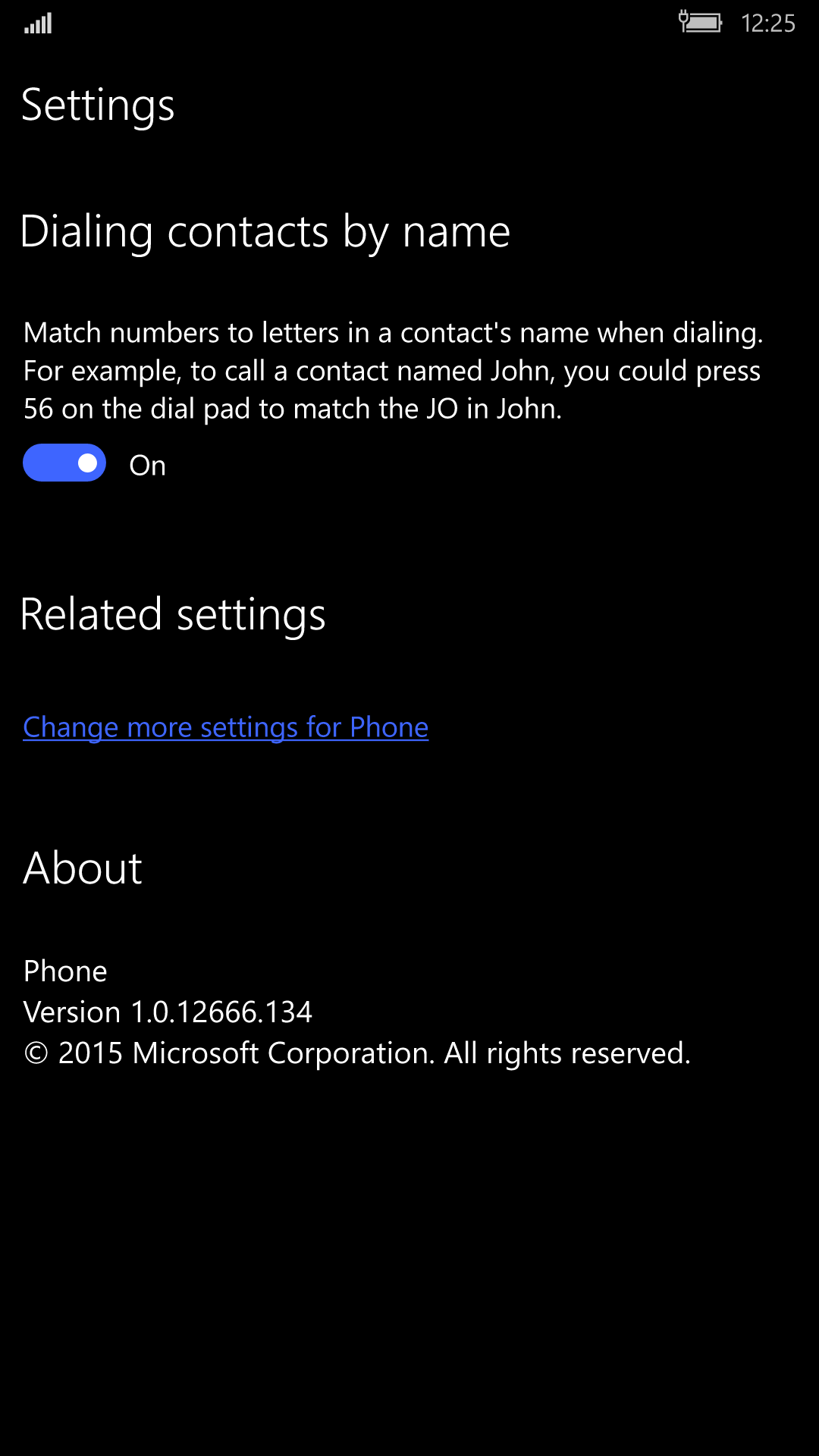Open Change more settings for Phone link
This screenshot has width=819, height=1456.
226,727
